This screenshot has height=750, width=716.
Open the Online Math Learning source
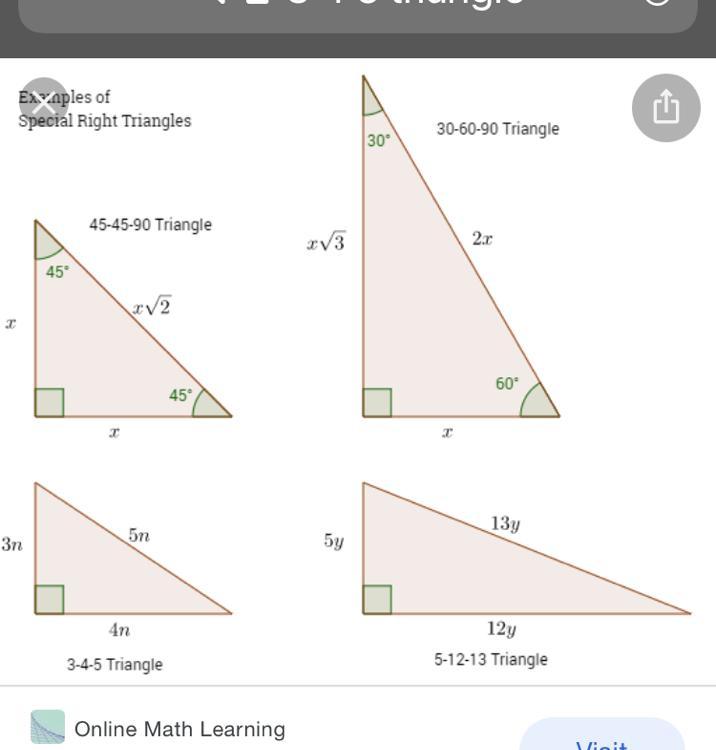(180, 729)
